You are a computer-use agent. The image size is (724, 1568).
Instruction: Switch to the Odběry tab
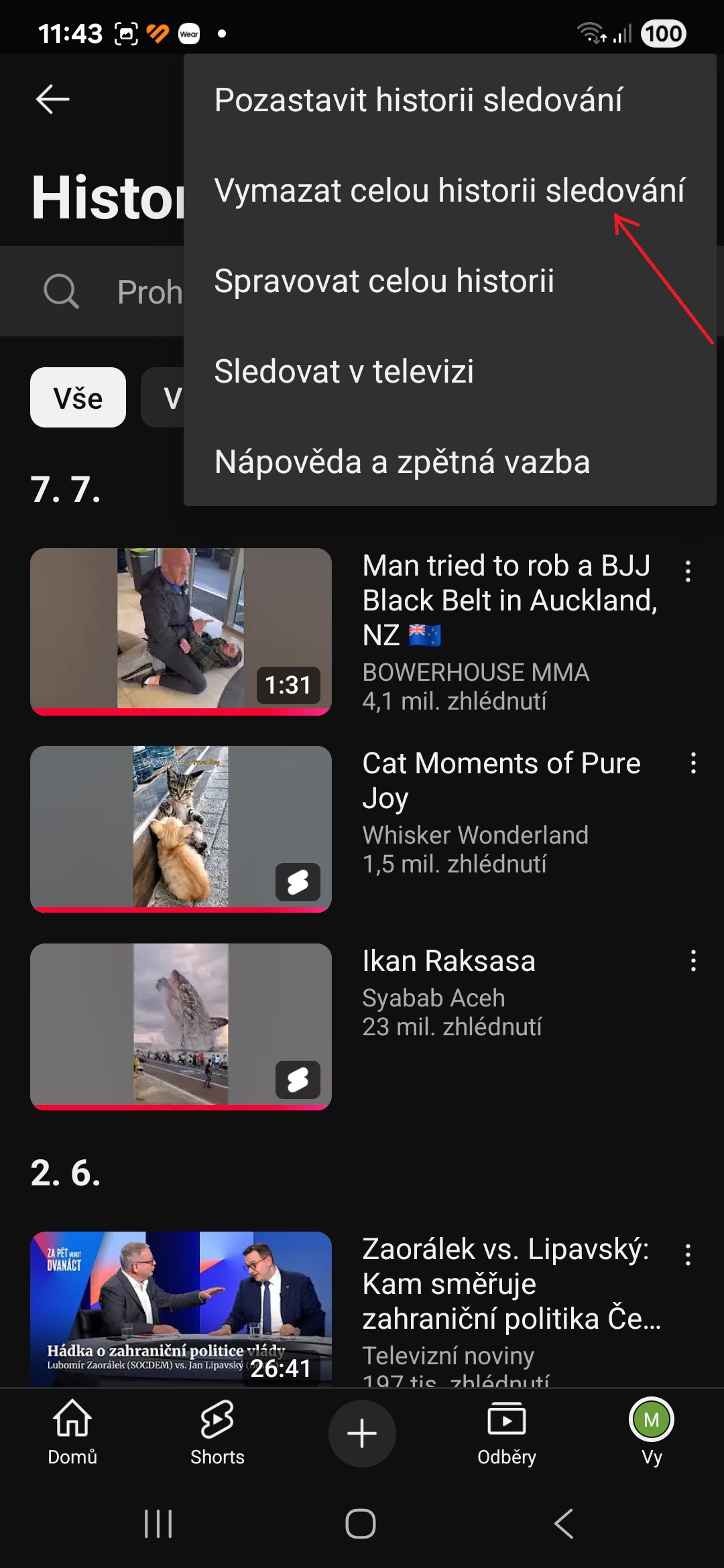pyautogui.click(x=507, y=1433)
